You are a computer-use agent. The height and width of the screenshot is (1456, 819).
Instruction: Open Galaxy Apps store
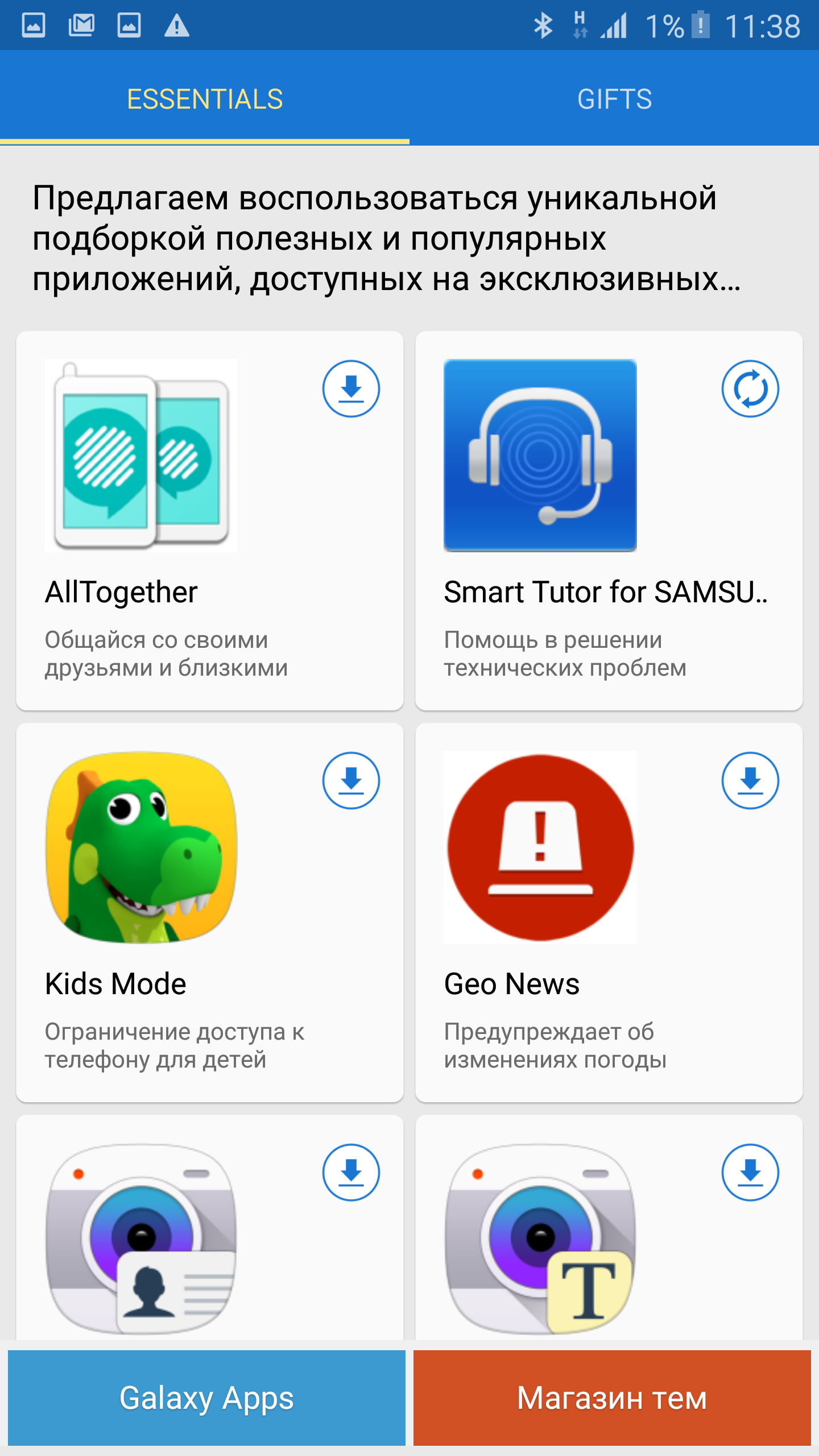click(x=206, y=1397)
